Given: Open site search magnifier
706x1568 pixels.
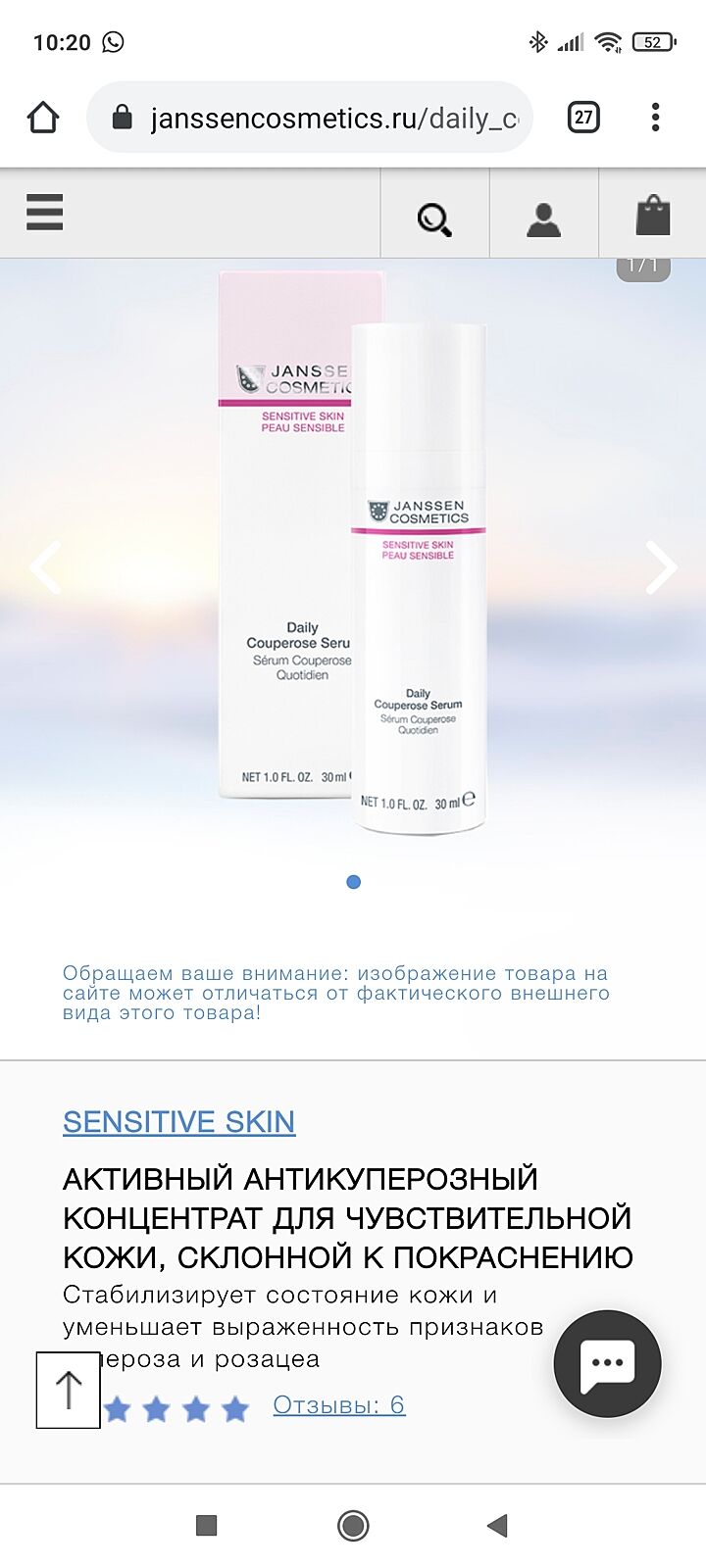Looking at the screenshot, I should coord(433,219).
